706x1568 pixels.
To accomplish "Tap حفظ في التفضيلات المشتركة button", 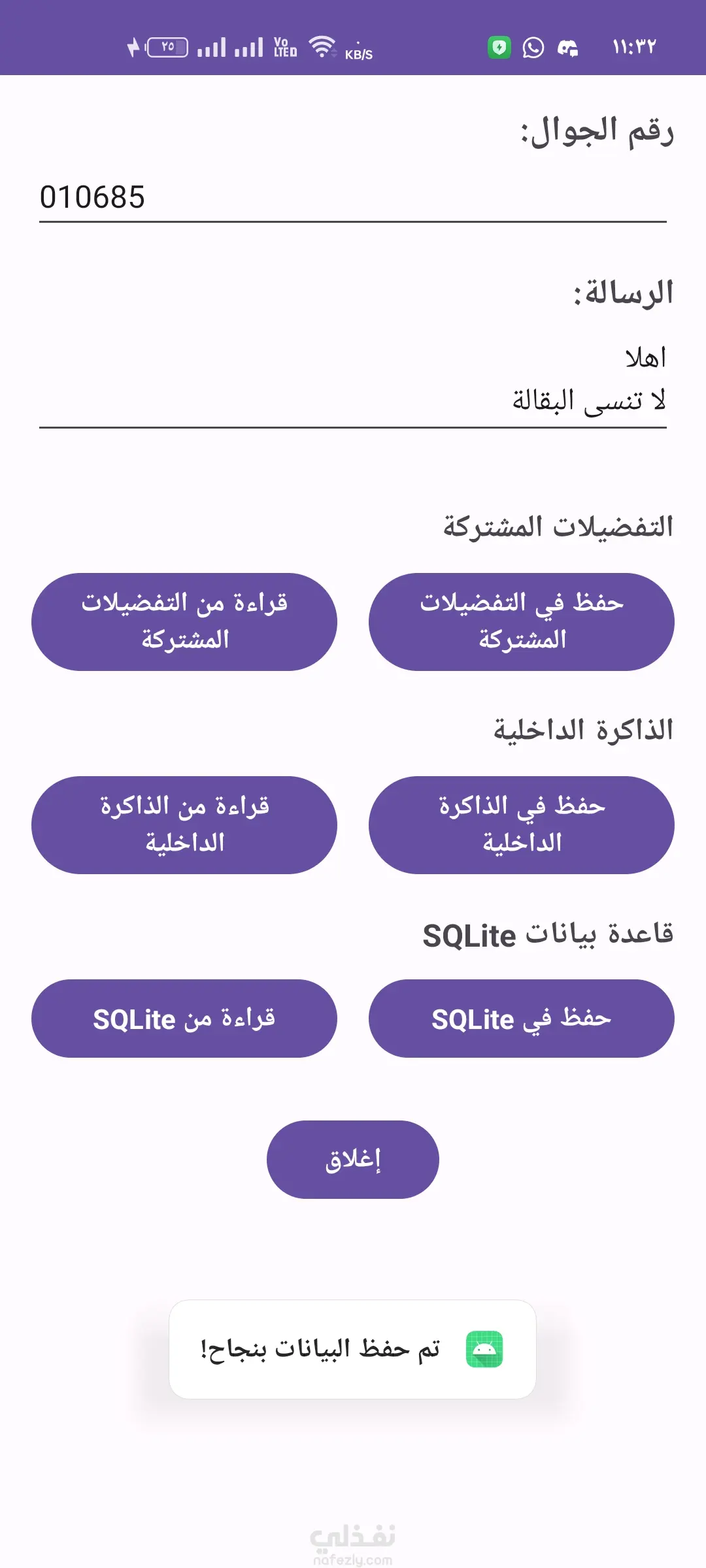I will [x=521, y=621].
